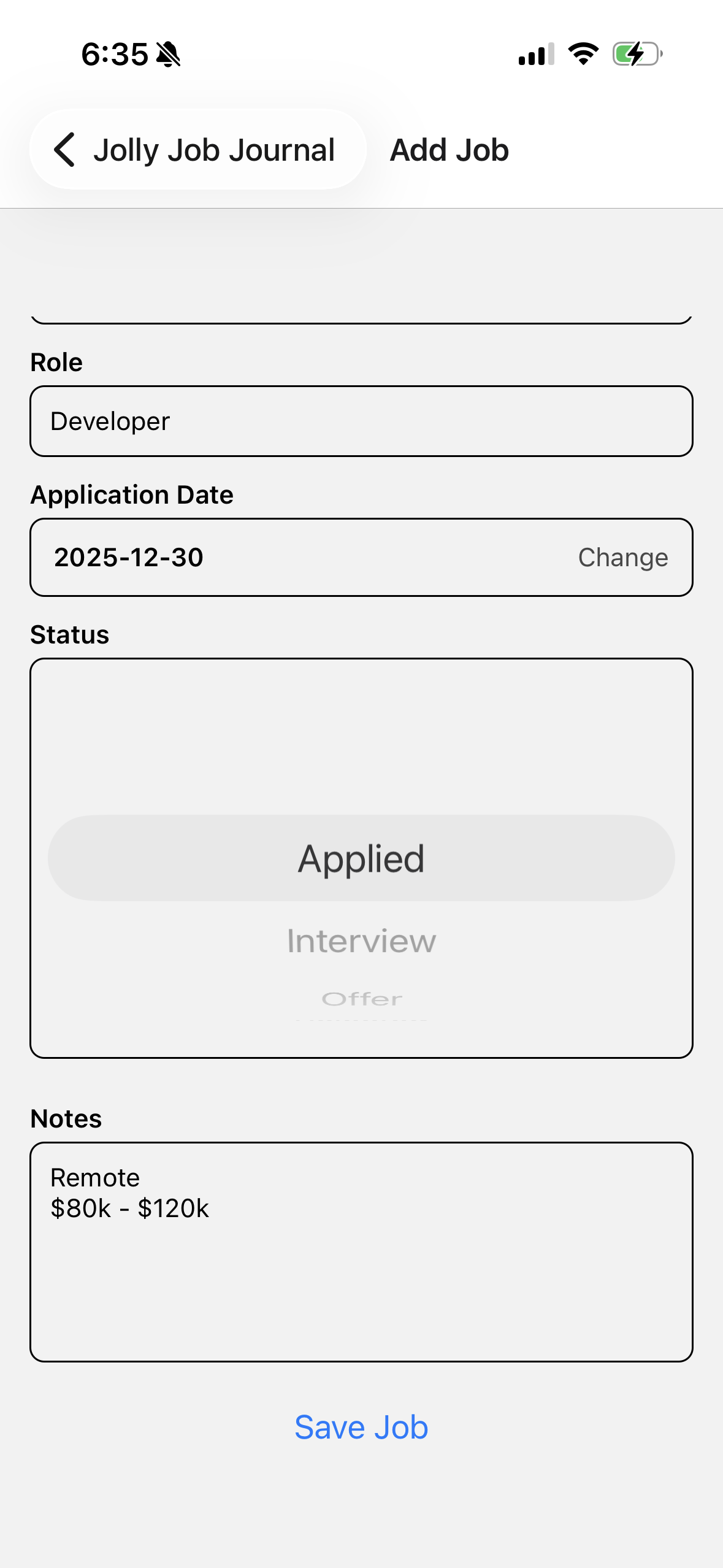Tap the charging battery icon
This screenshot has width=723, height=1568.
(x=637, y=55)
